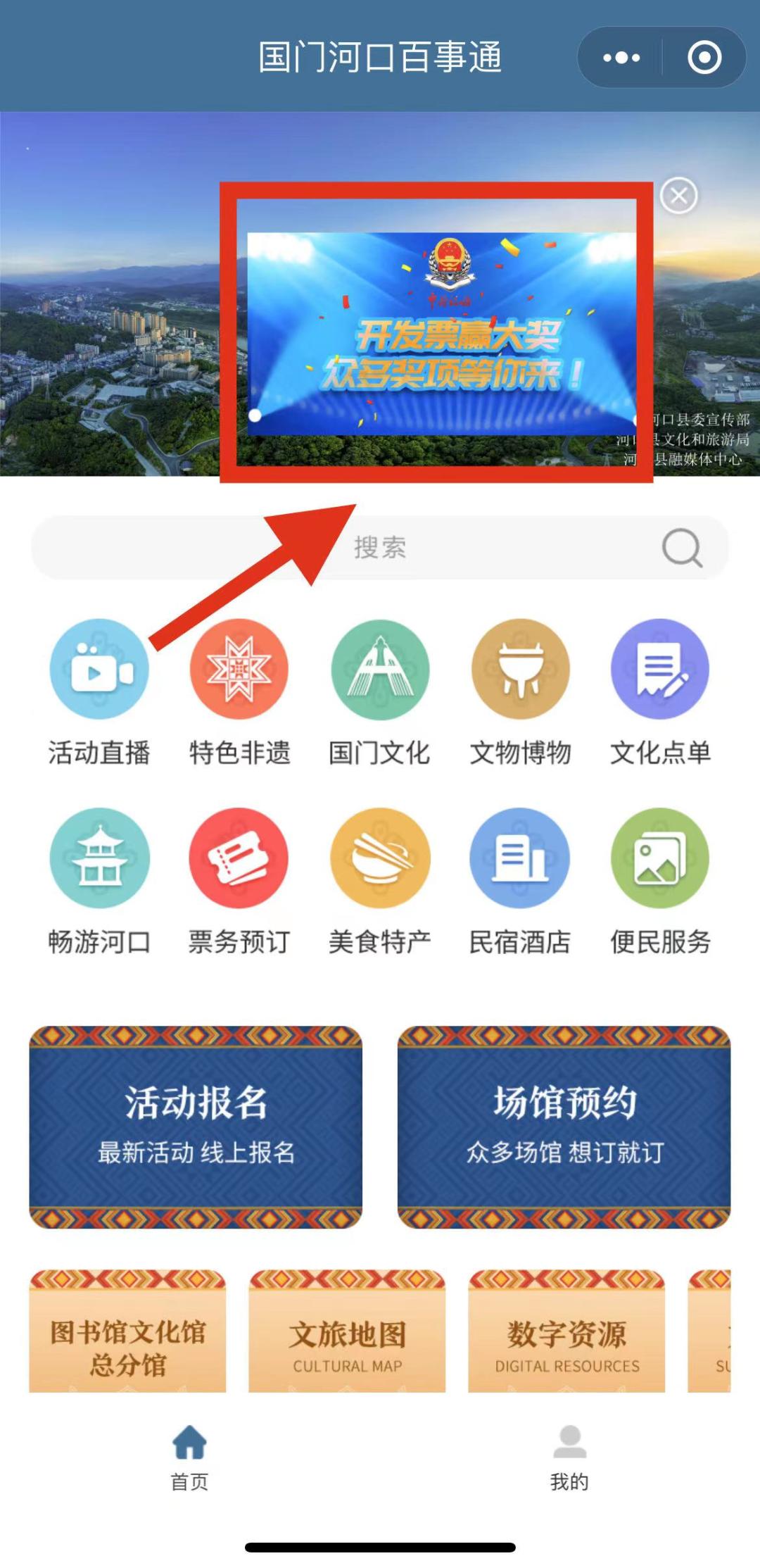Select 畅游河口 travel icon
This screenshot has width=760, height=1568.
point(99,858)
